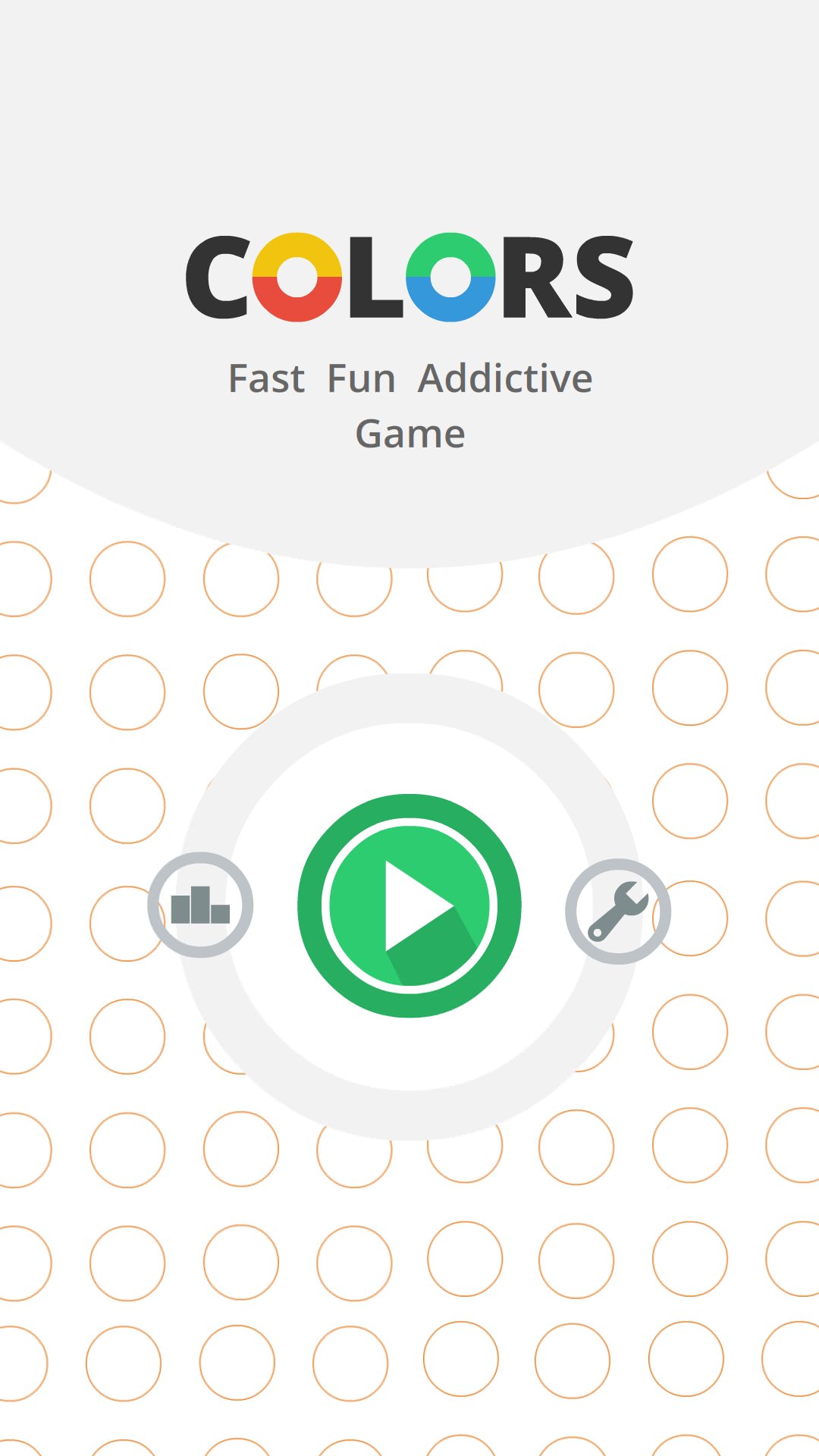
Task: Open settings via the wrench icon
Action: point(618,912)
